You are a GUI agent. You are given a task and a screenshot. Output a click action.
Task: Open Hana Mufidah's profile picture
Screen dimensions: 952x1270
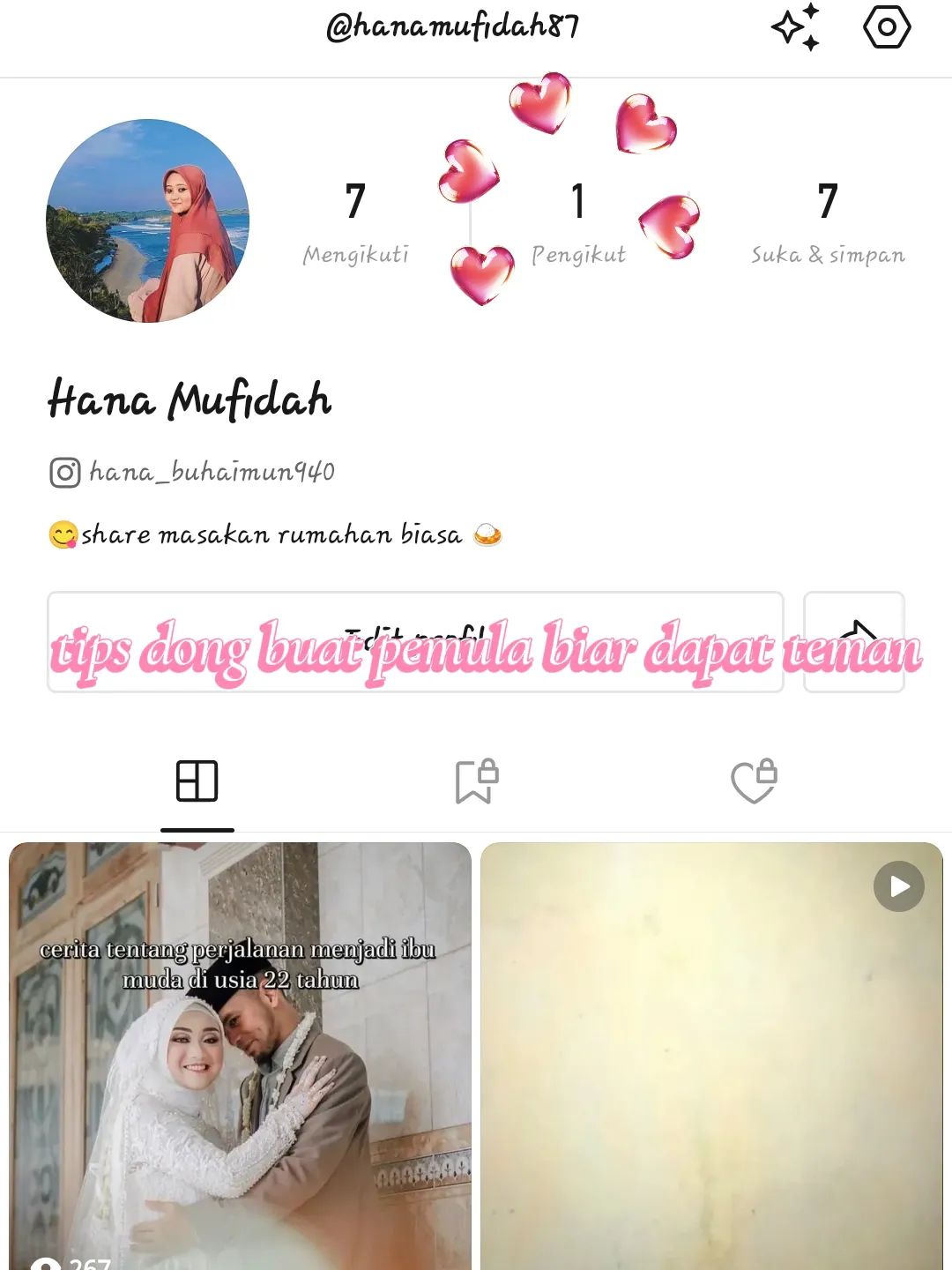148,220
